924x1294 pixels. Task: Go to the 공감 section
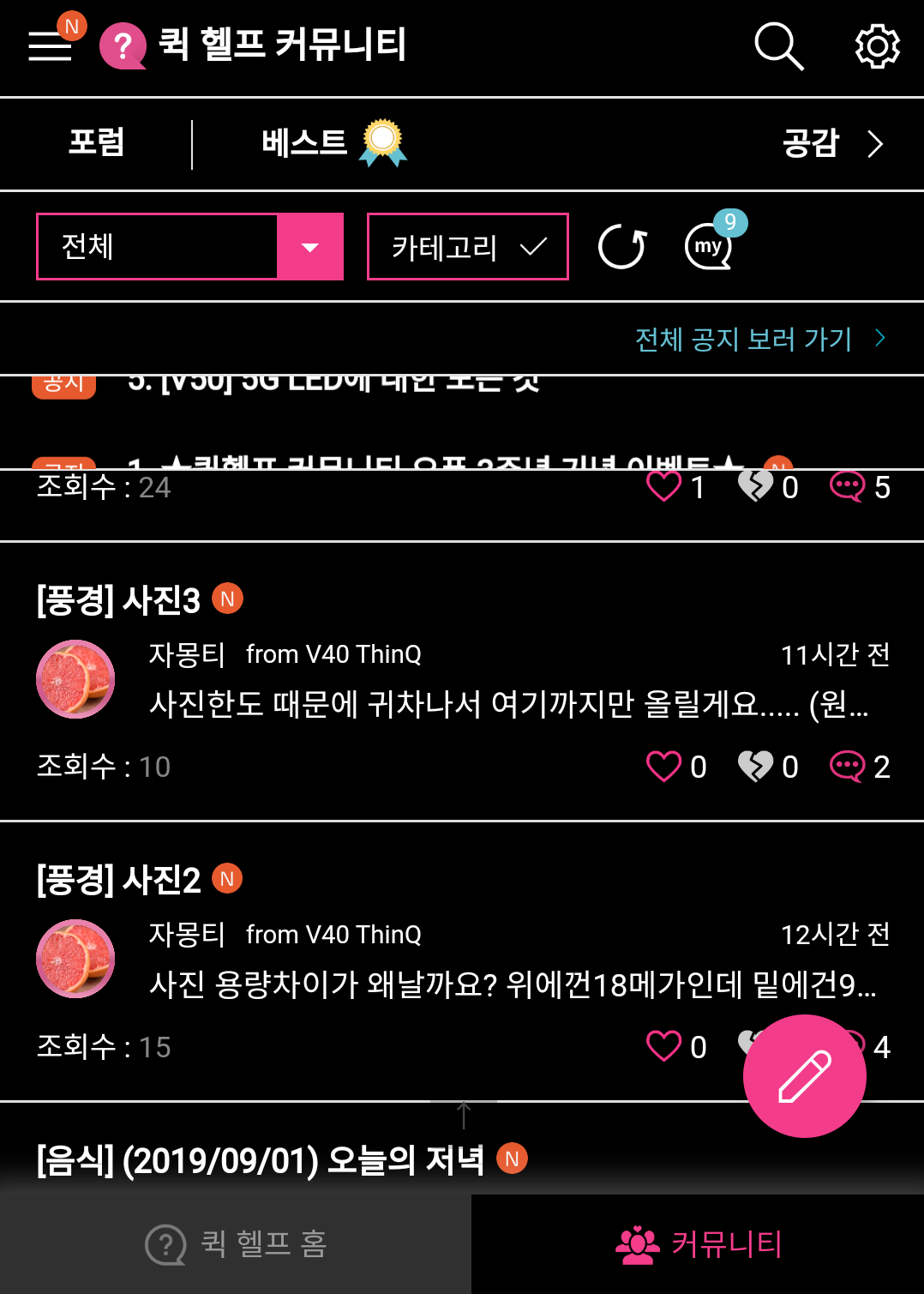pos(831,143)
